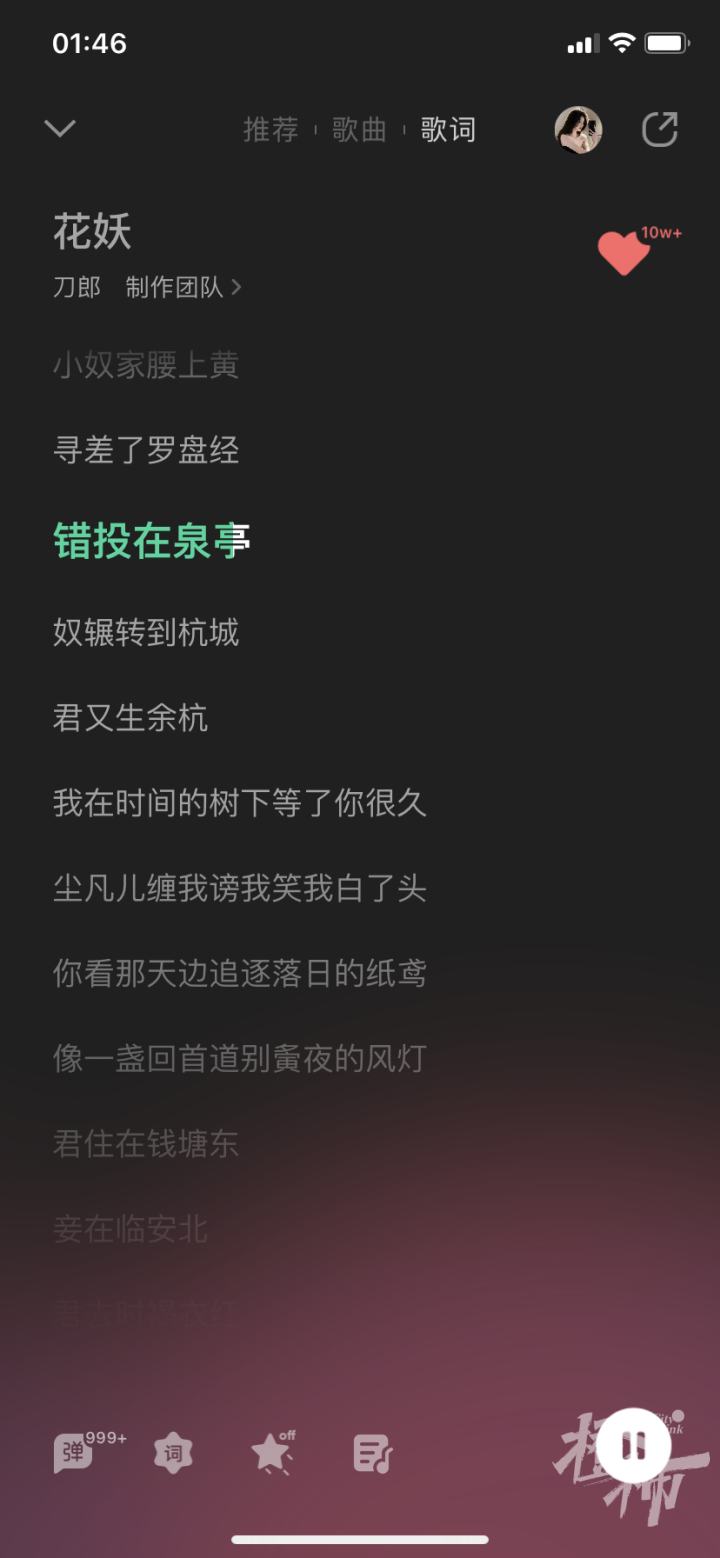The width and height of the screenshot is (720, 1558).
Task: Like the song with the heart icon
Action: point(624,253)
